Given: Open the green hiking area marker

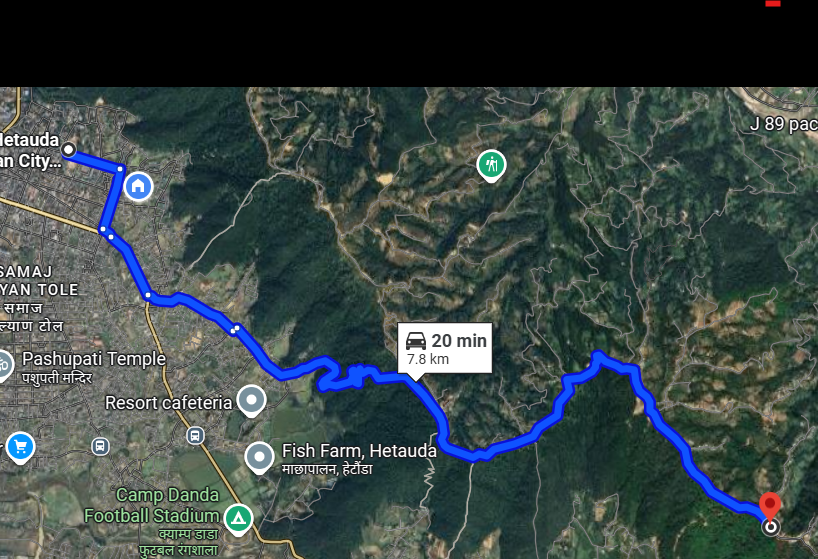Looking at the screenshot, I should pos(491,163).
